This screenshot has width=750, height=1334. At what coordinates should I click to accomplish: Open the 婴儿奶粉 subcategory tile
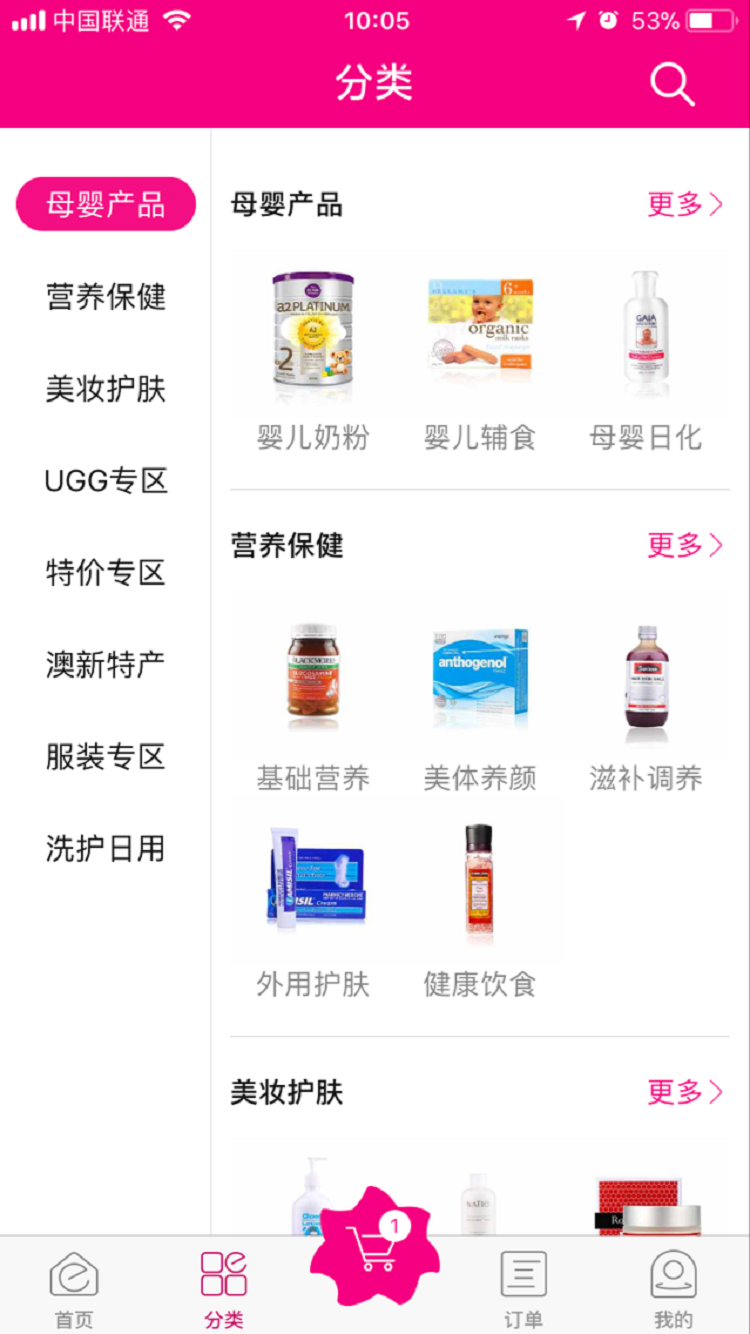click(x=313, y=350)
